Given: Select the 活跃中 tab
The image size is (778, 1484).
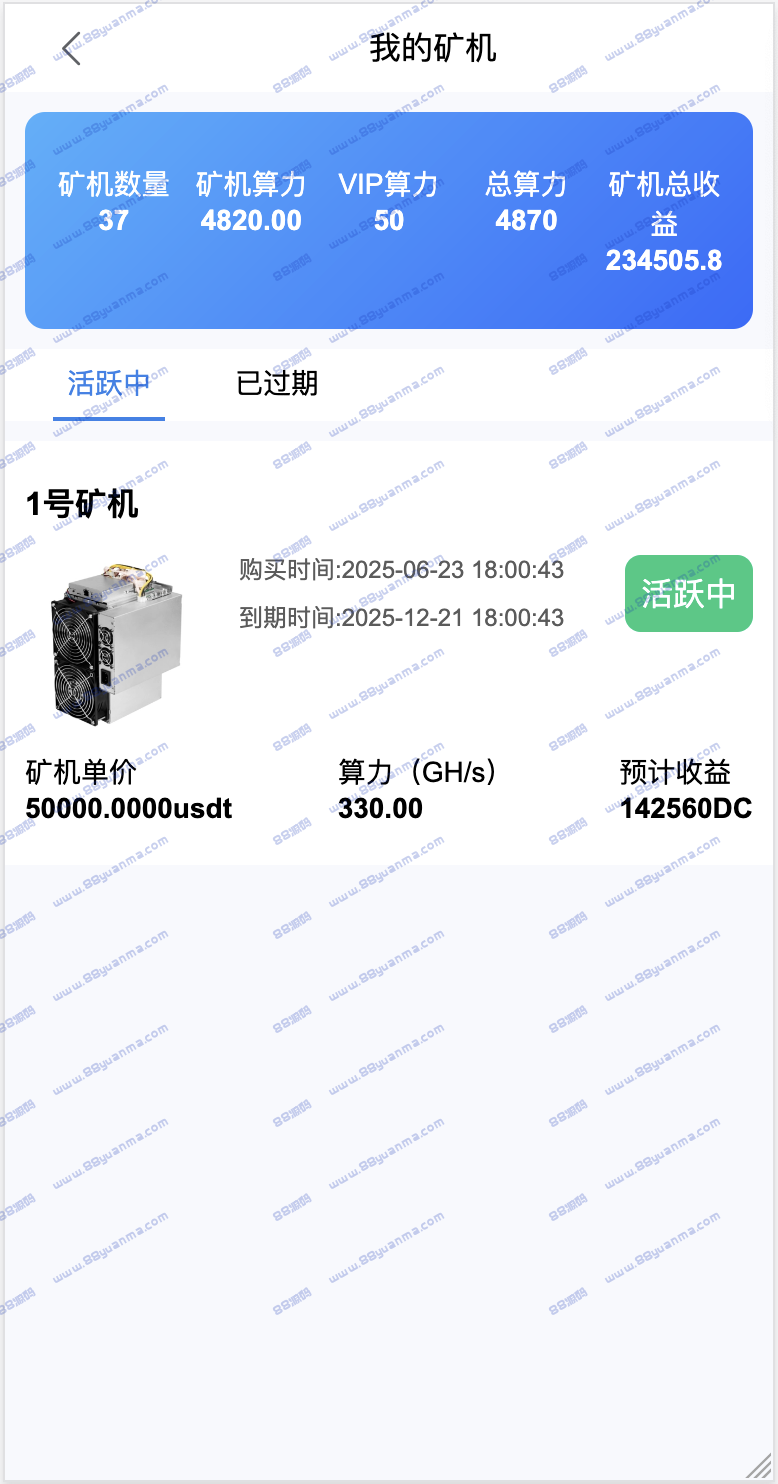Looking at the screenshot, I should (x=109, y=383).
